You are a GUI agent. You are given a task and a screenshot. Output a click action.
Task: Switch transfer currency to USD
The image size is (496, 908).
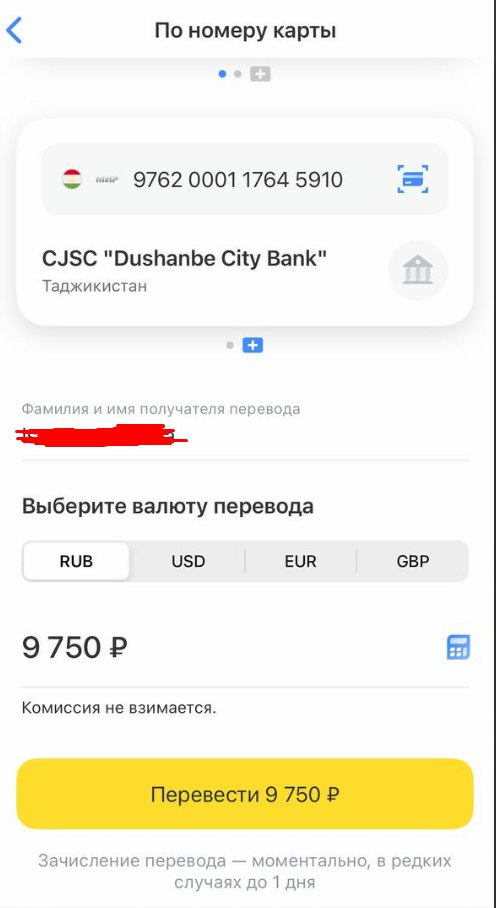(x=188, y=561)
